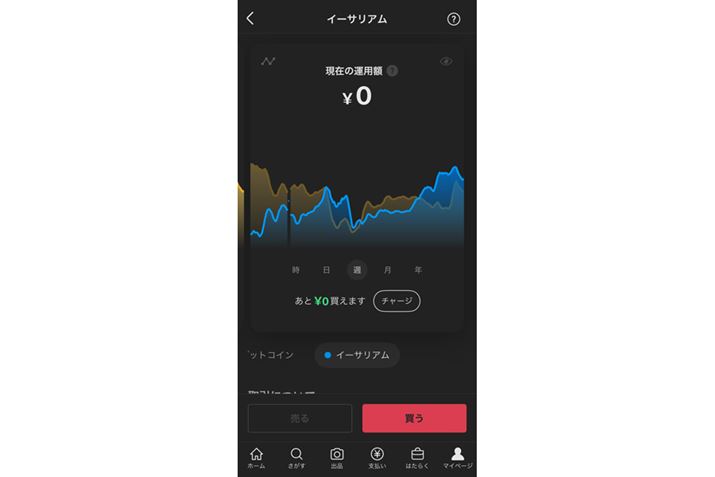The image size is (715, 477).
Task: Open the 出品 camera tab
Action: (337, 458)
